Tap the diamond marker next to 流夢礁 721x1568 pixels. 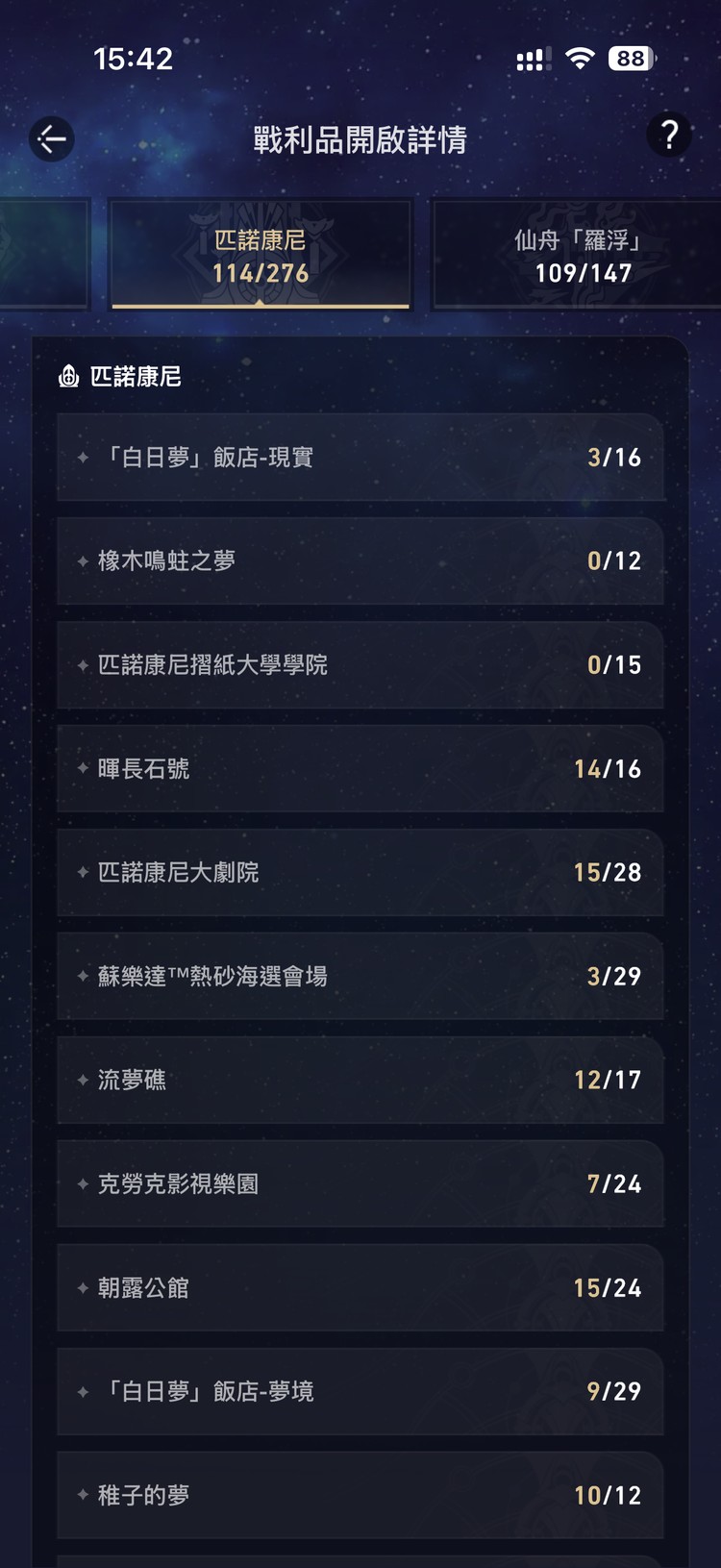81,1080
